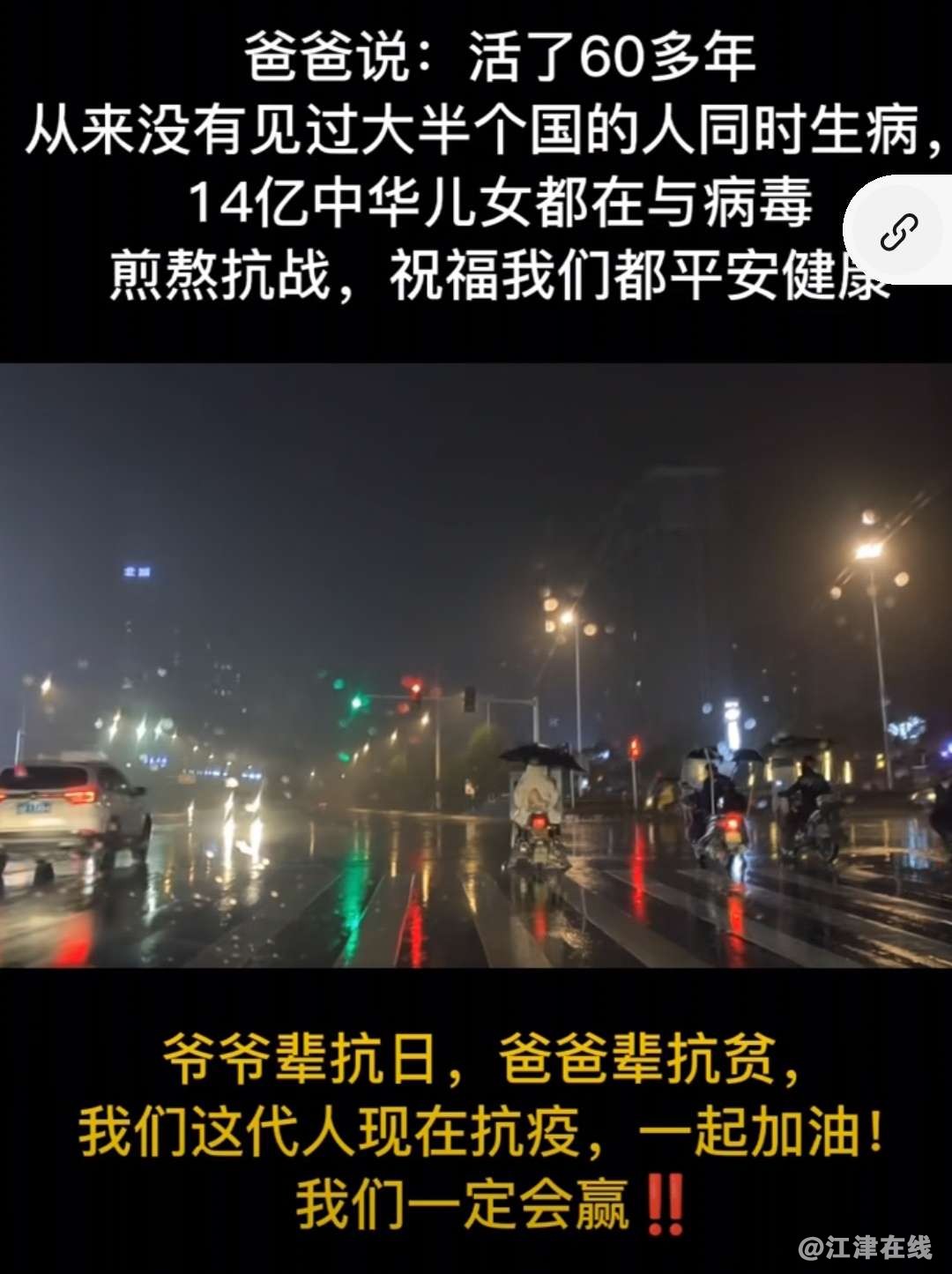This screenshot has width=952, height=1274.
Task: Tap the floating link icon button
Action: pyautogui.click(x=899, y=232)
